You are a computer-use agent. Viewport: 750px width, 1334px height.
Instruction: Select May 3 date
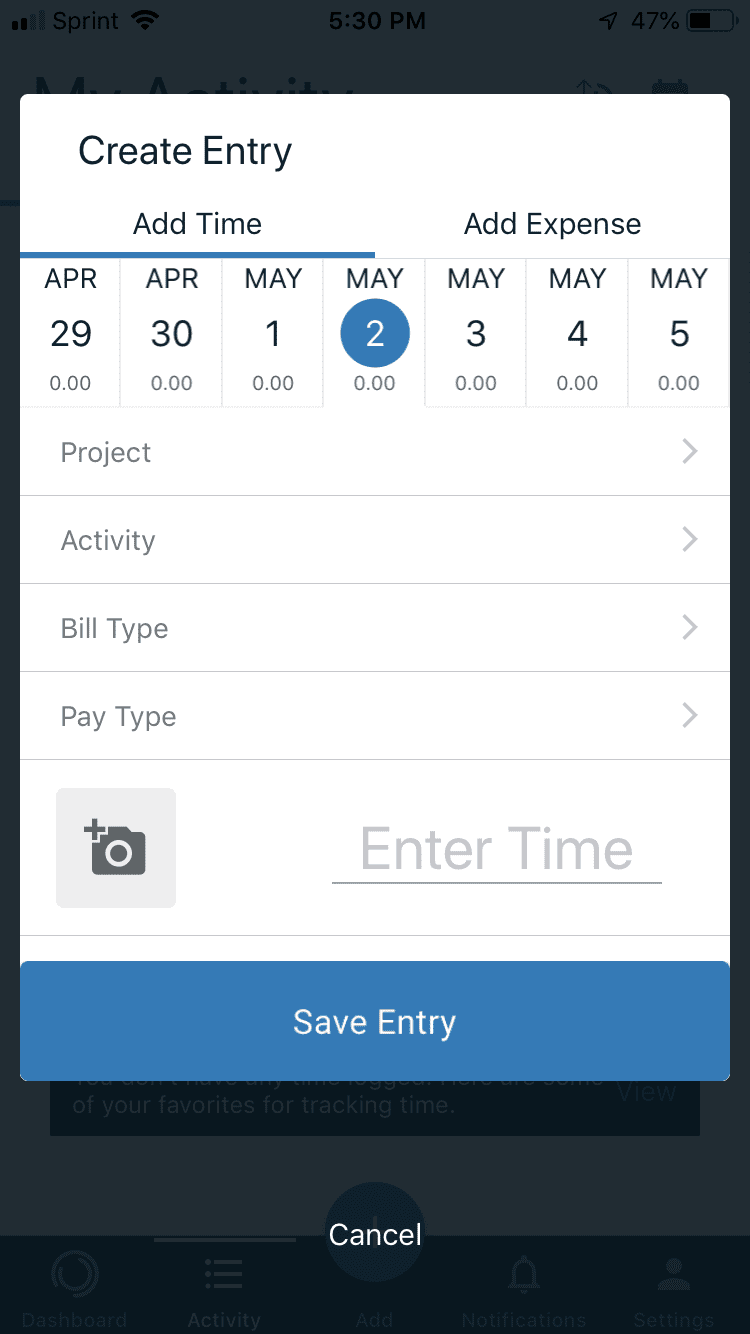pos(476,332)
